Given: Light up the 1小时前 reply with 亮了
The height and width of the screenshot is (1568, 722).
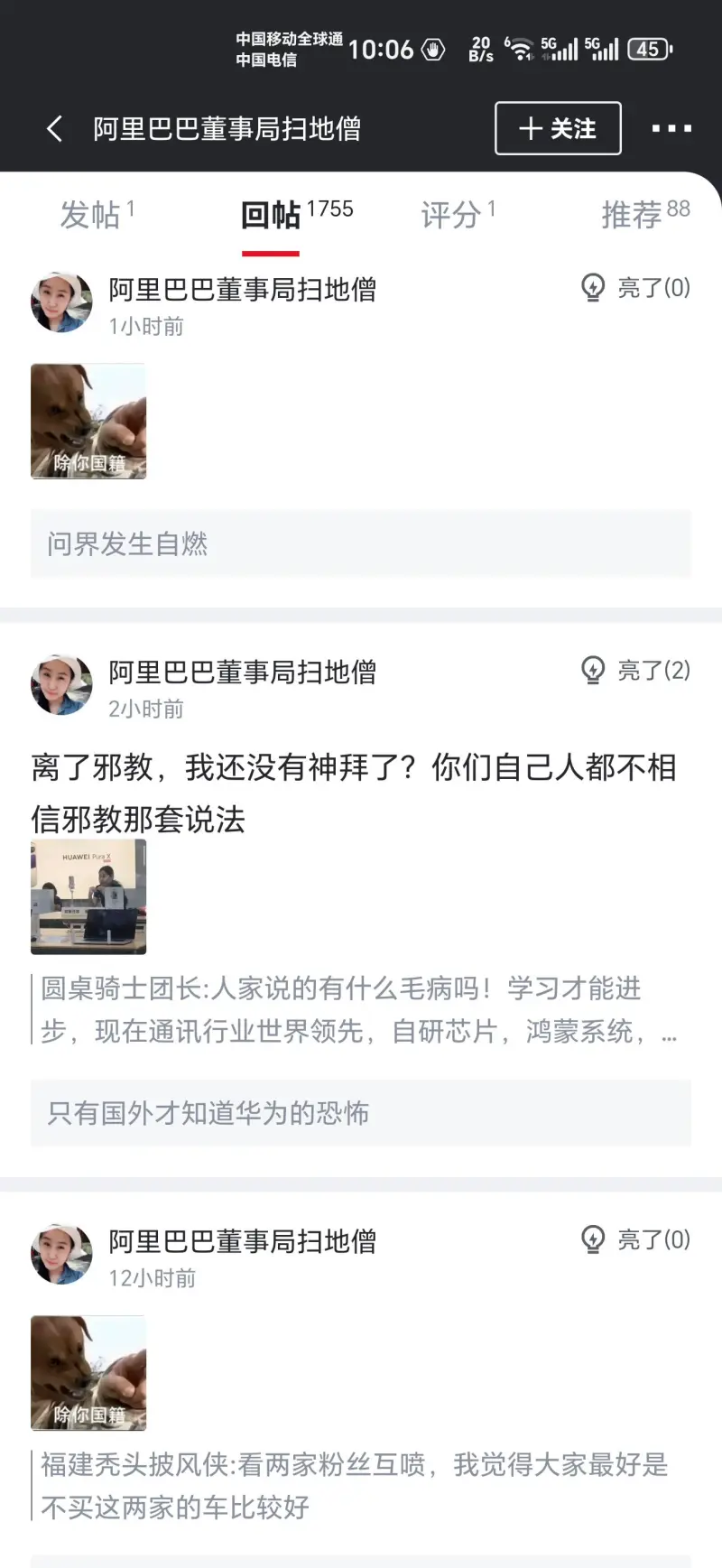Looking at the screenshot, I should 635,288.
